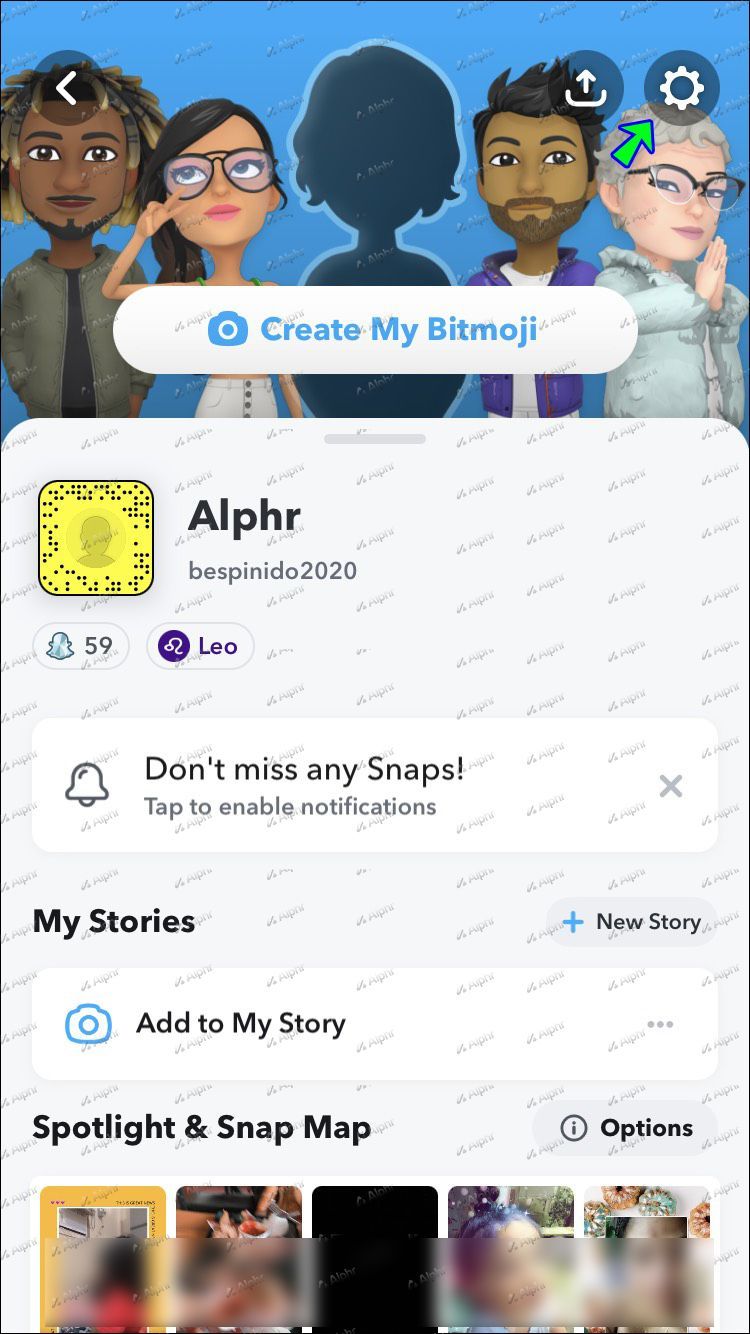Open Settings via the gear icon

(x=681, y=89)
